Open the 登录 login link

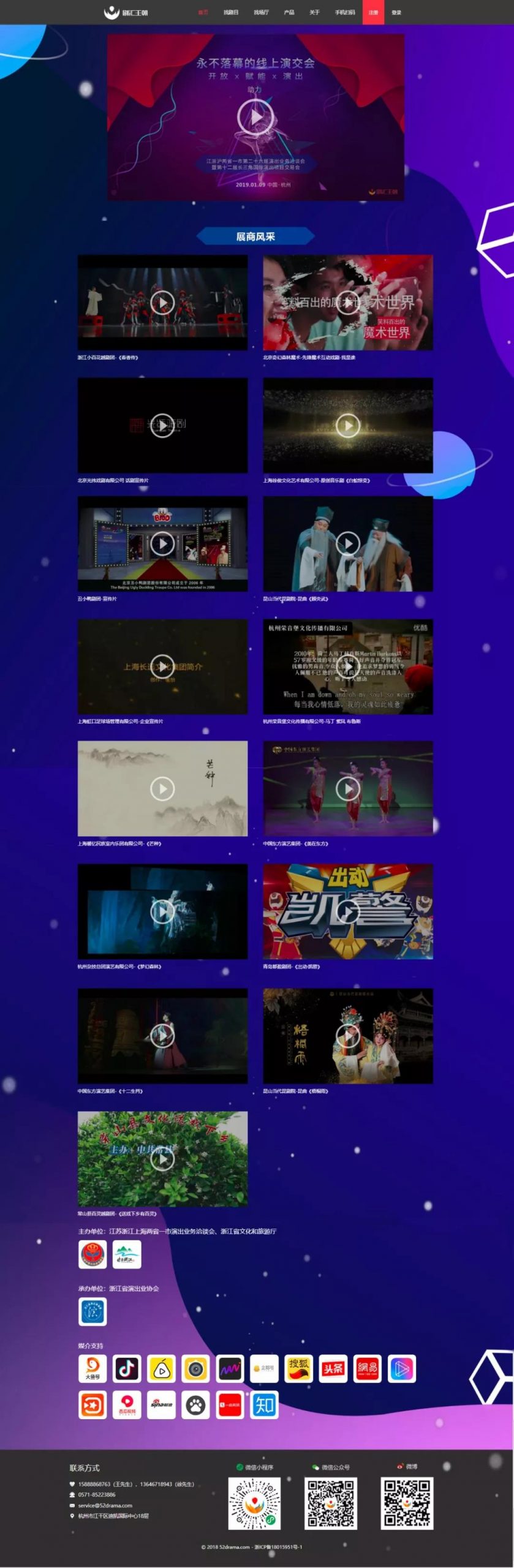(396, 12)
